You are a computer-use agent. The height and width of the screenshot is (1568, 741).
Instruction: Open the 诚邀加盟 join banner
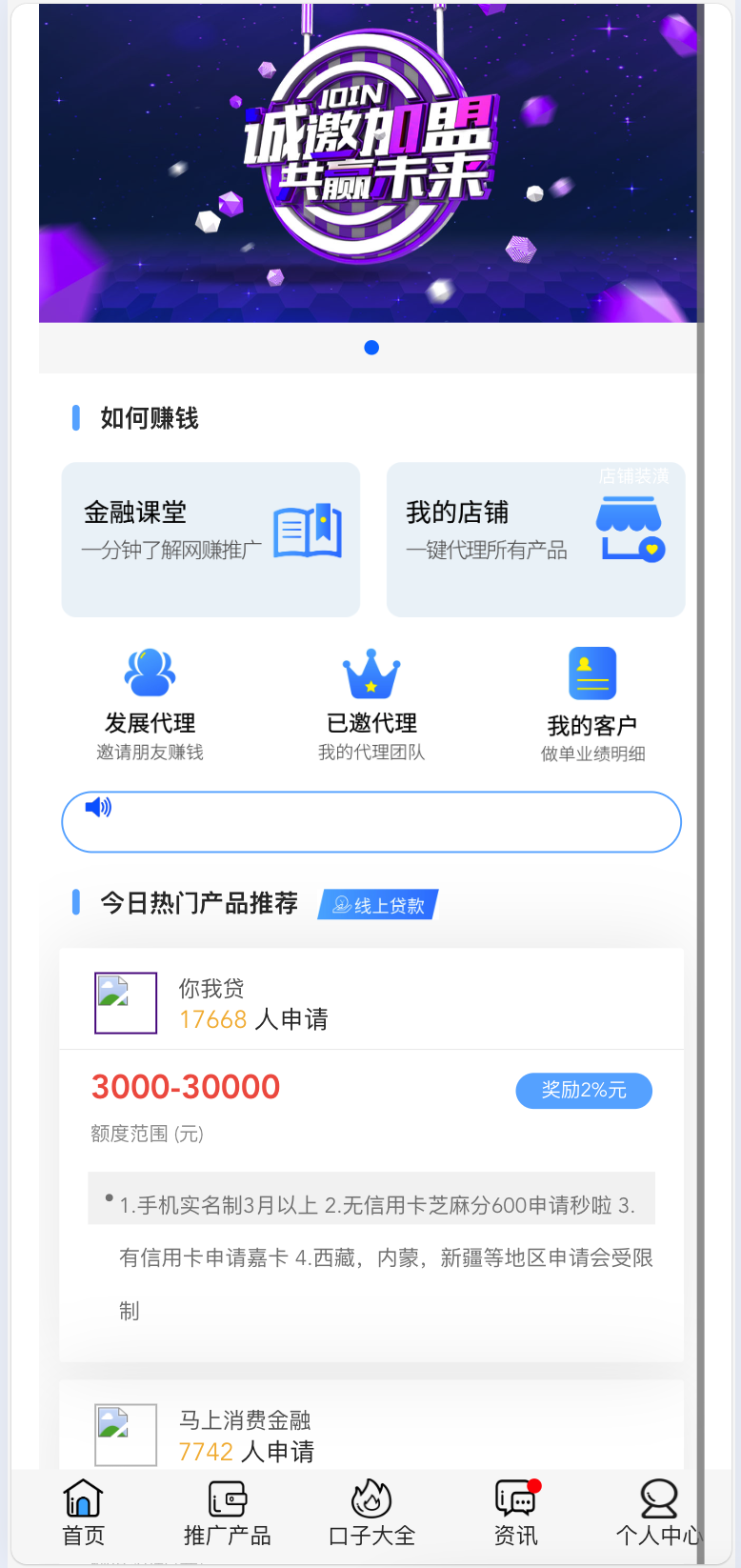click(x=368, y=162)
